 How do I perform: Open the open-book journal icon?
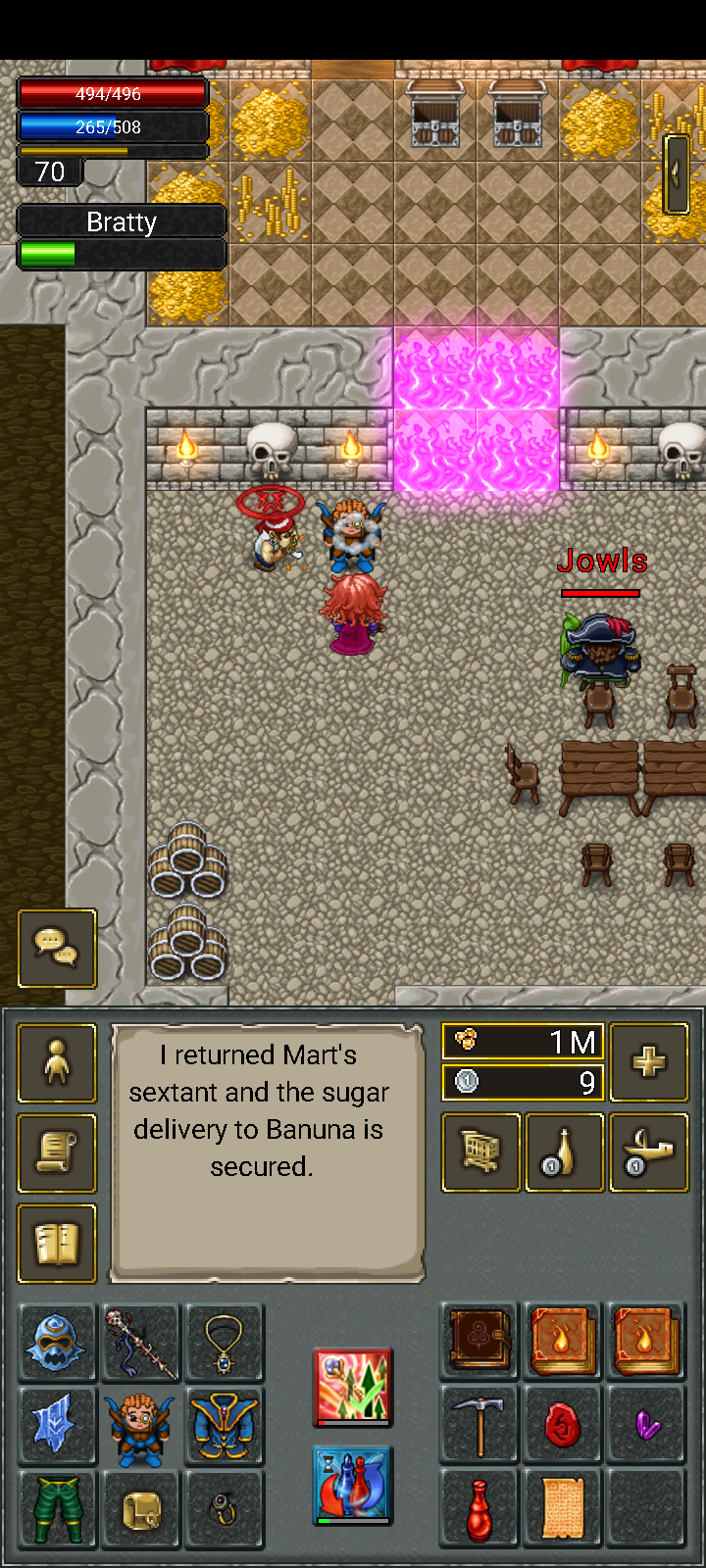point(57,1244)
